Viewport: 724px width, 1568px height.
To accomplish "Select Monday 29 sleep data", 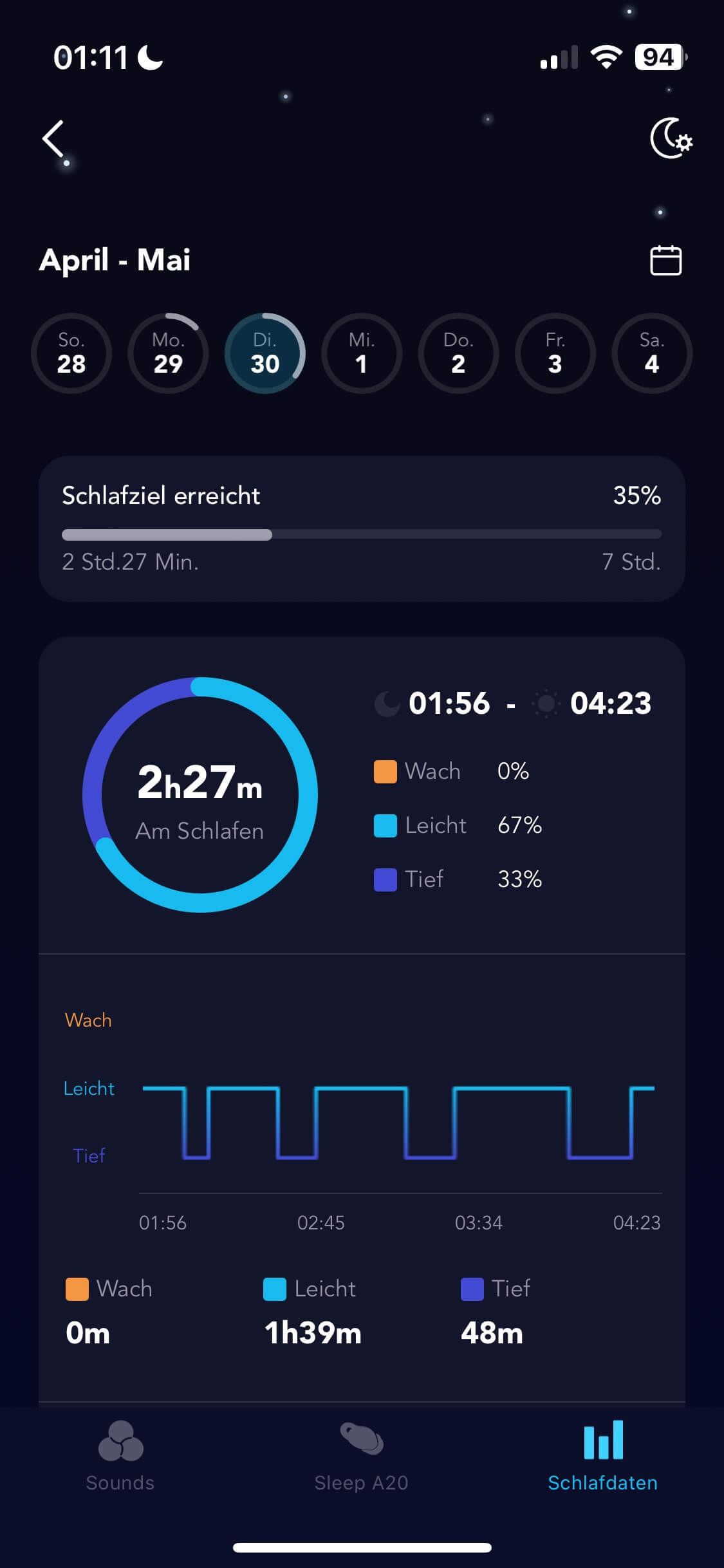I will tap(168, 353).
